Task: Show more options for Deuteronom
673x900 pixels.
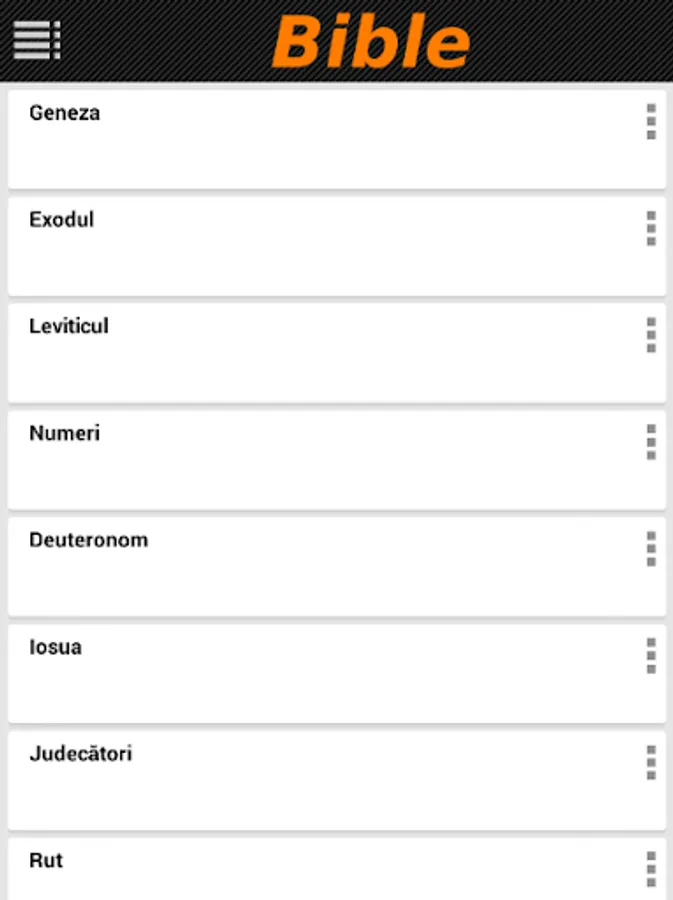Action: point(651,549)
